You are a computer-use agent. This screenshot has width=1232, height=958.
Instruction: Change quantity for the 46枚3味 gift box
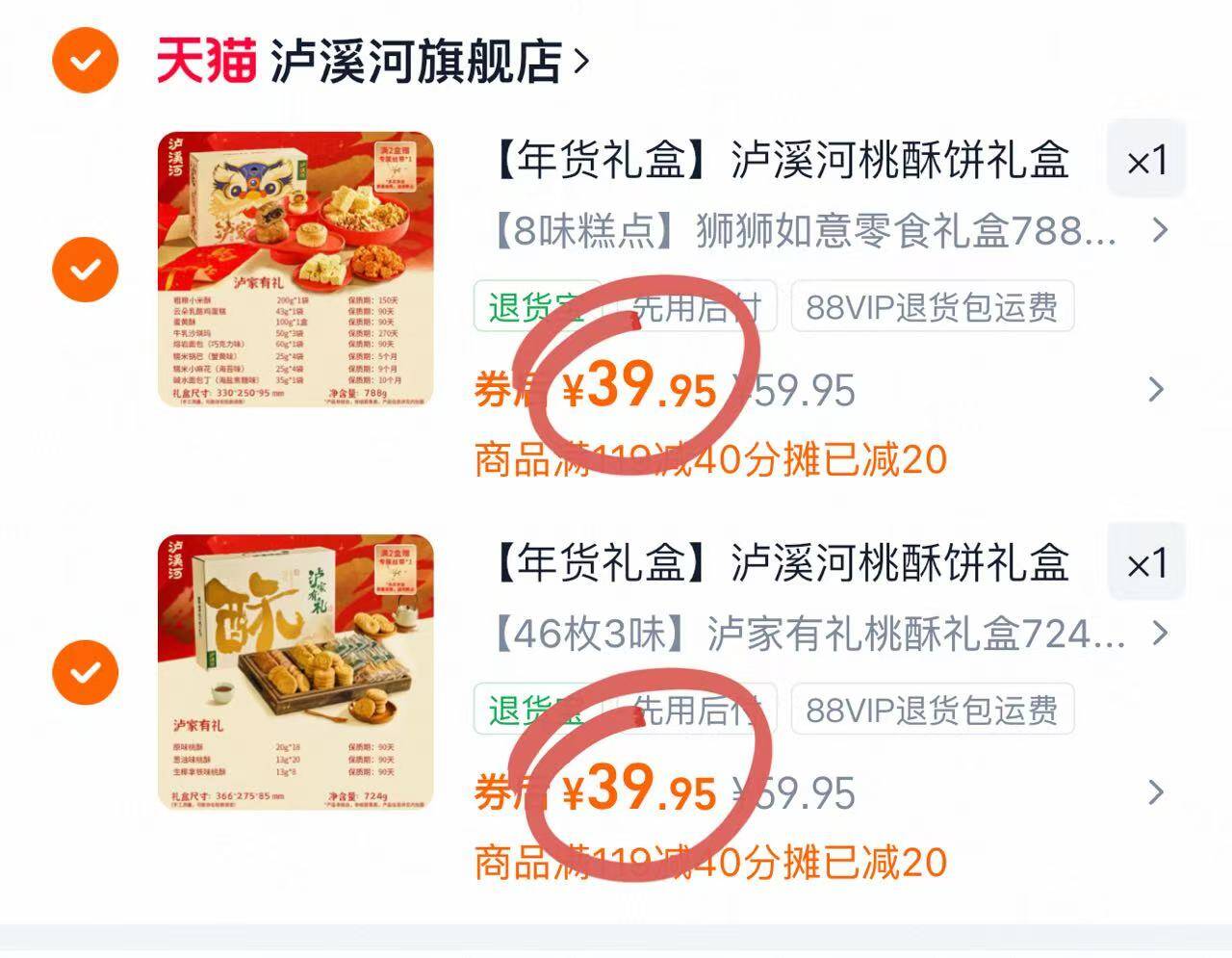pyautogui.click(x=1146, y=563)
